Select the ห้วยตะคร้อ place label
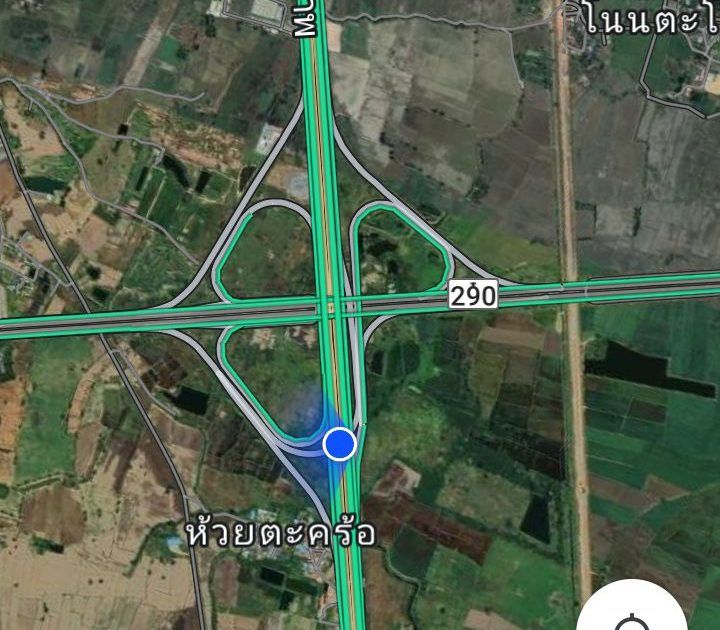The width and height of the screenshot is (720, 630). pos(281,532)
